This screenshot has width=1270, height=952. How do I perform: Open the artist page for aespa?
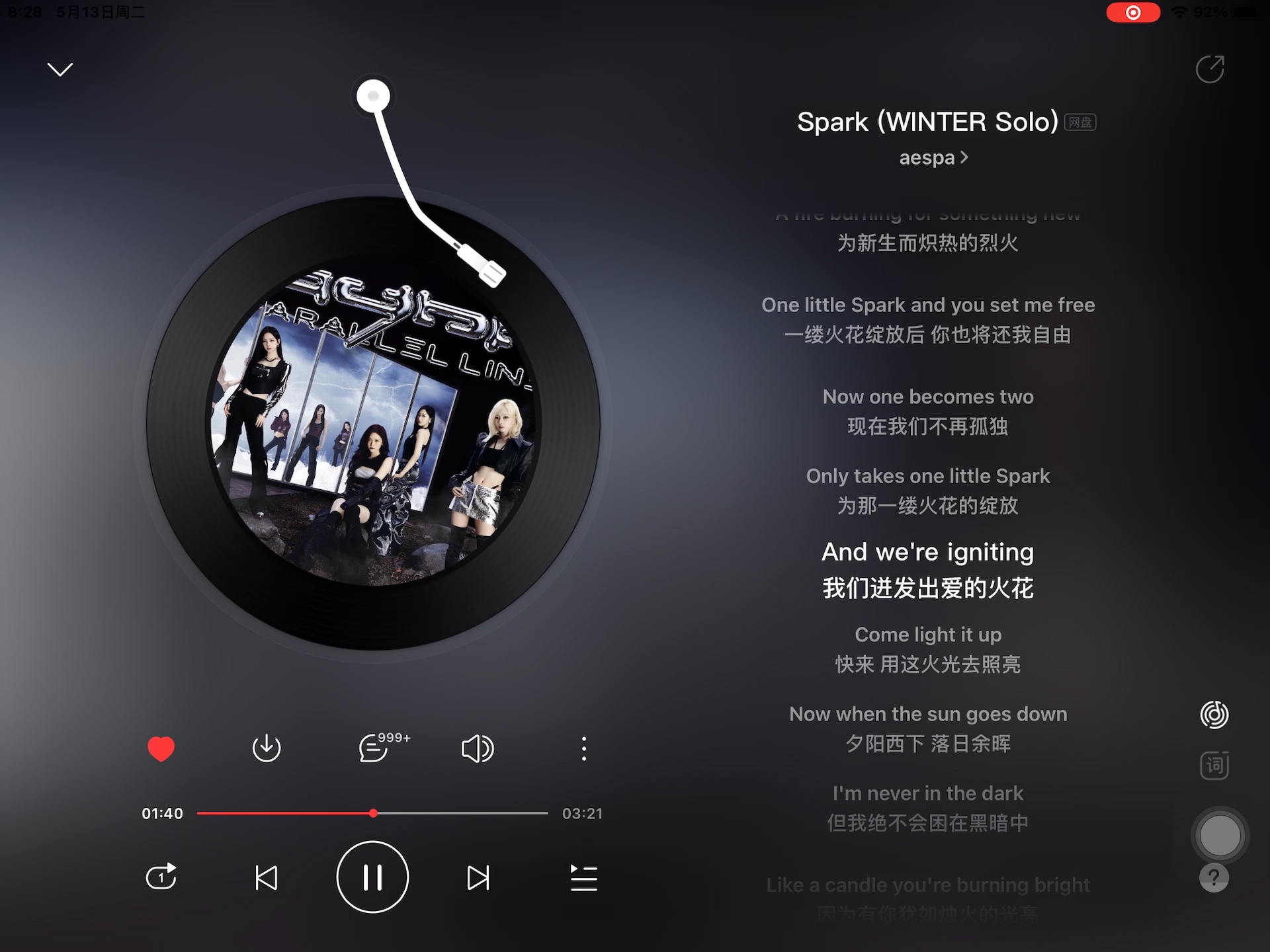(x=933, y=158)
